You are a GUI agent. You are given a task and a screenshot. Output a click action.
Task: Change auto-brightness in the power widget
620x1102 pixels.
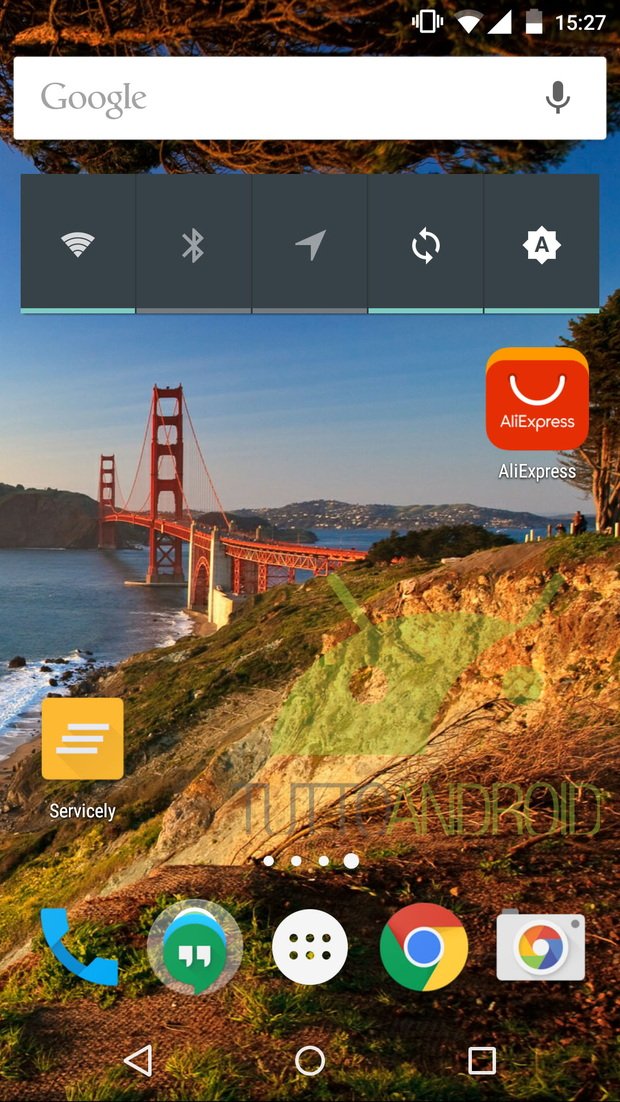pos(541,245)
